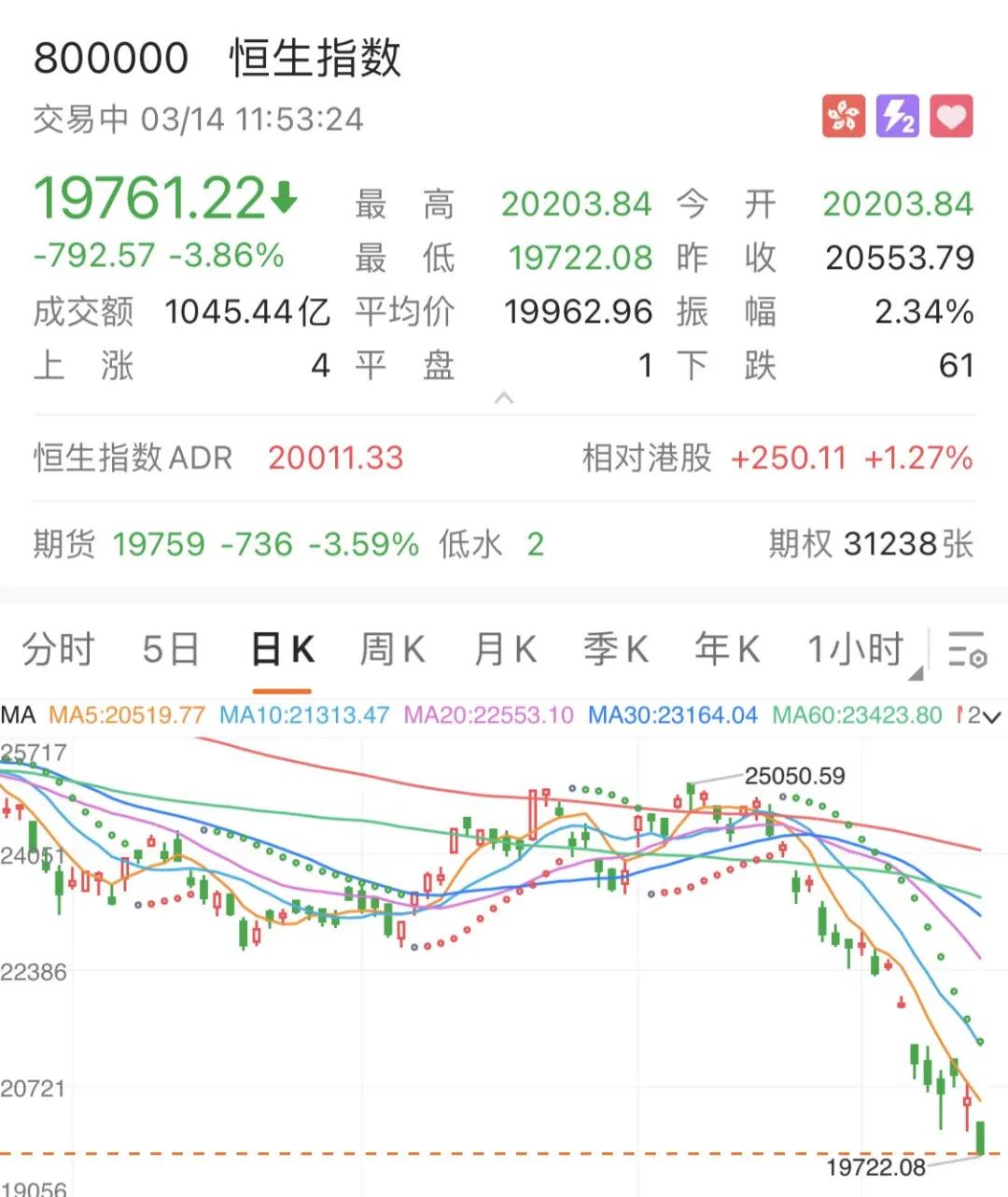Switch to the 季K chart tab
Viewport: 1008px width, 1197px height.
click(616, 649)
